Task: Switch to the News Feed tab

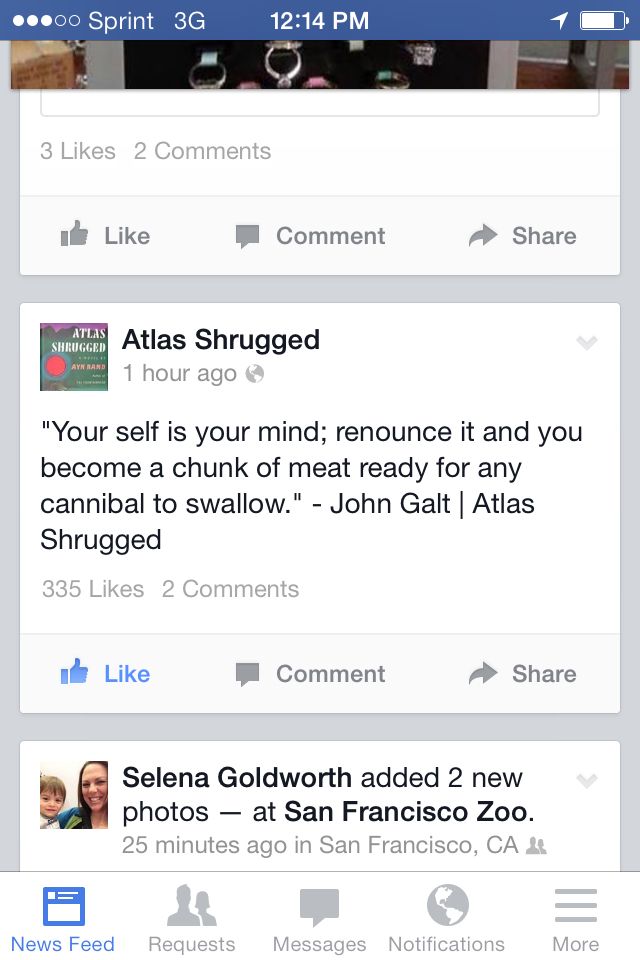Action: click(x=63, y=919)
